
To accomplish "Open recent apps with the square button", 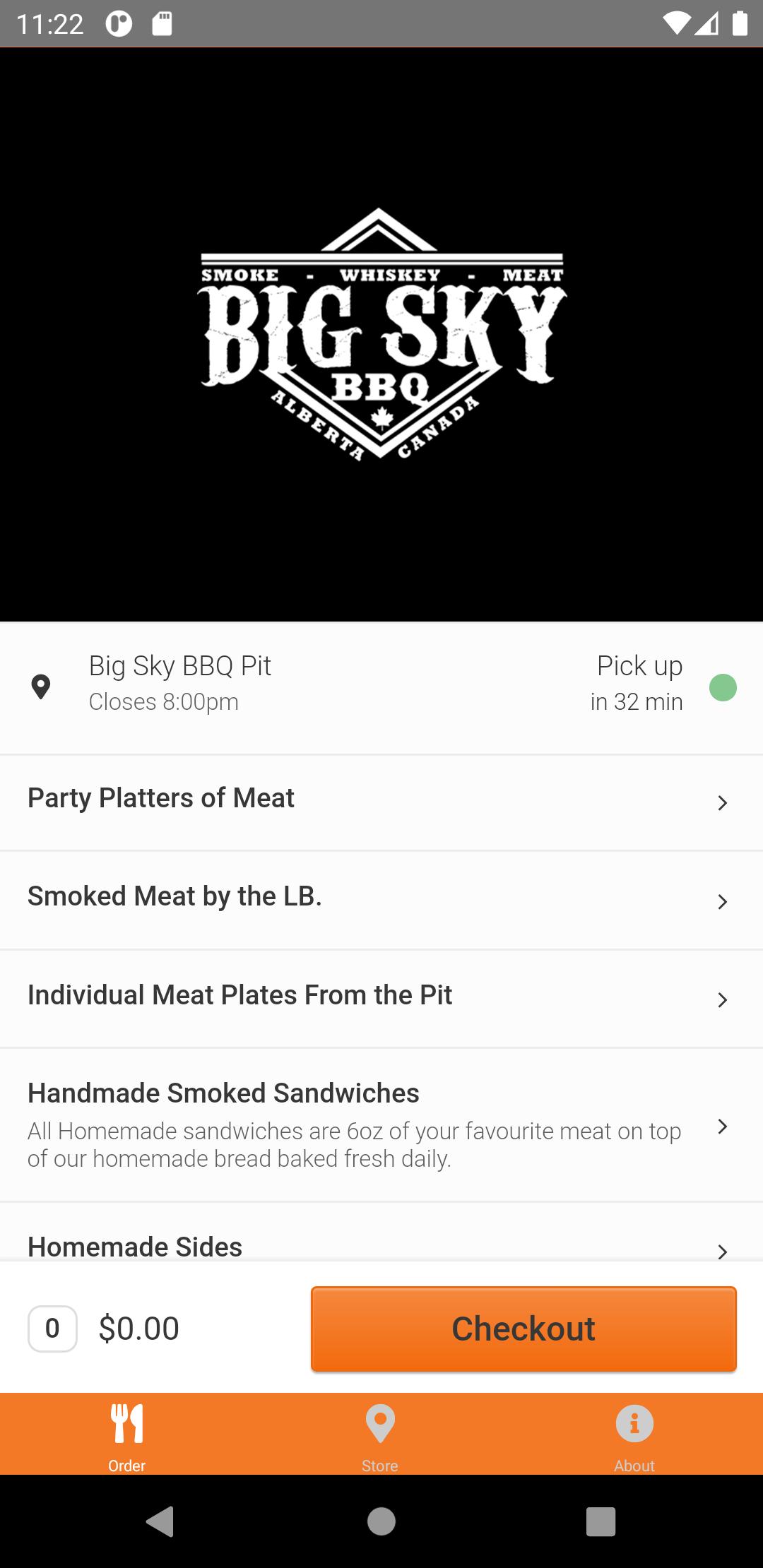I will pos(600,1524).
